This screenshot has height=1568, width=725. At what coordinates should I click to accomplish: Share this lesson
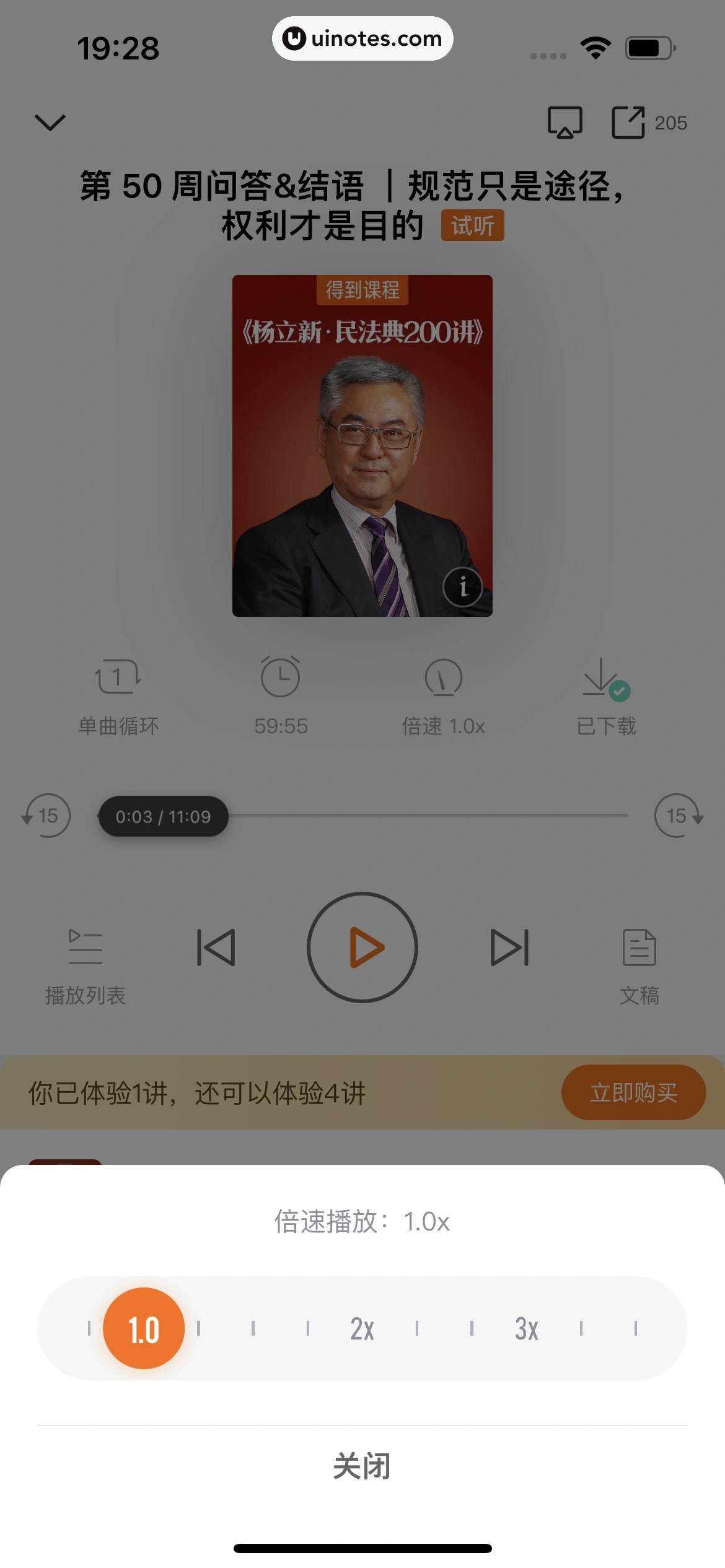tap(628, 122)
